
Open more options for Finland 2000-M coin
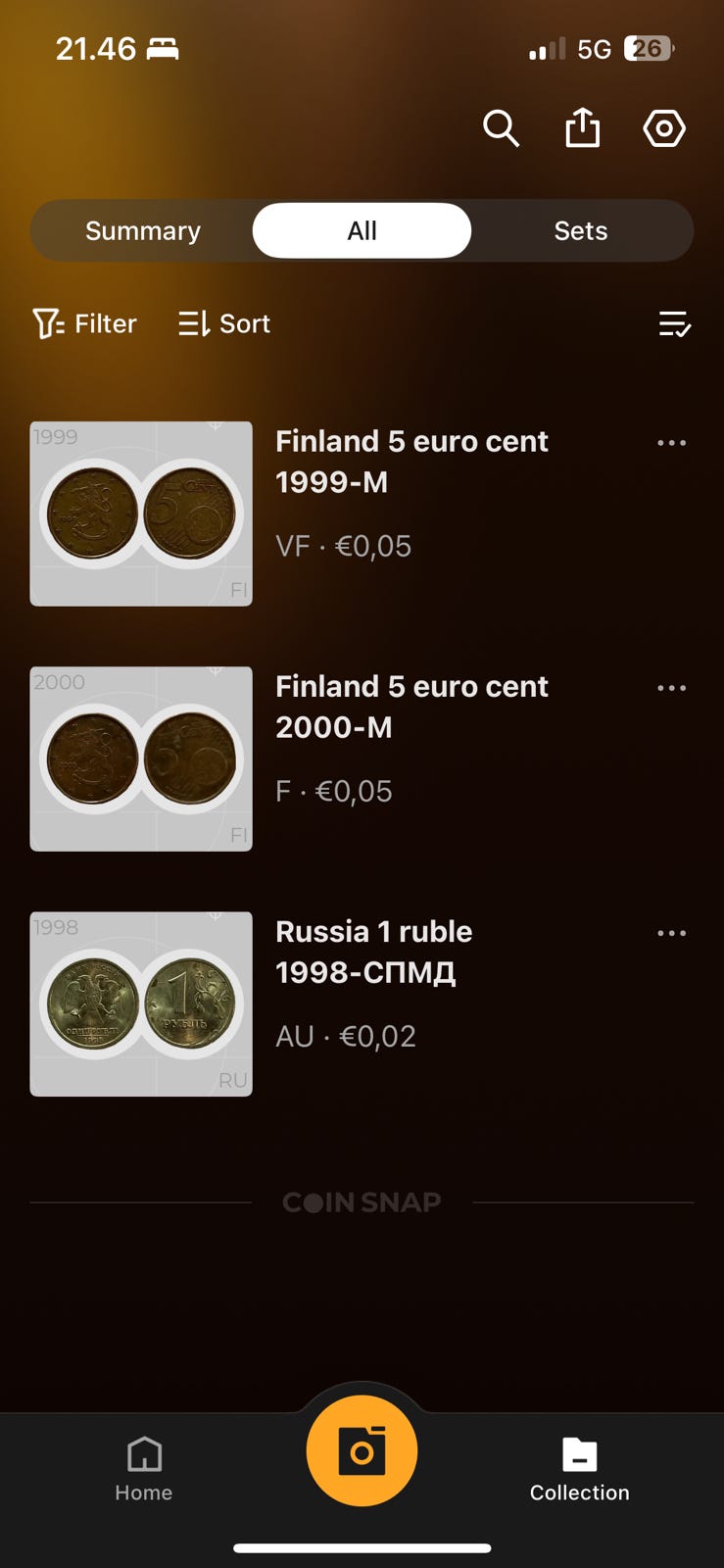671,688
